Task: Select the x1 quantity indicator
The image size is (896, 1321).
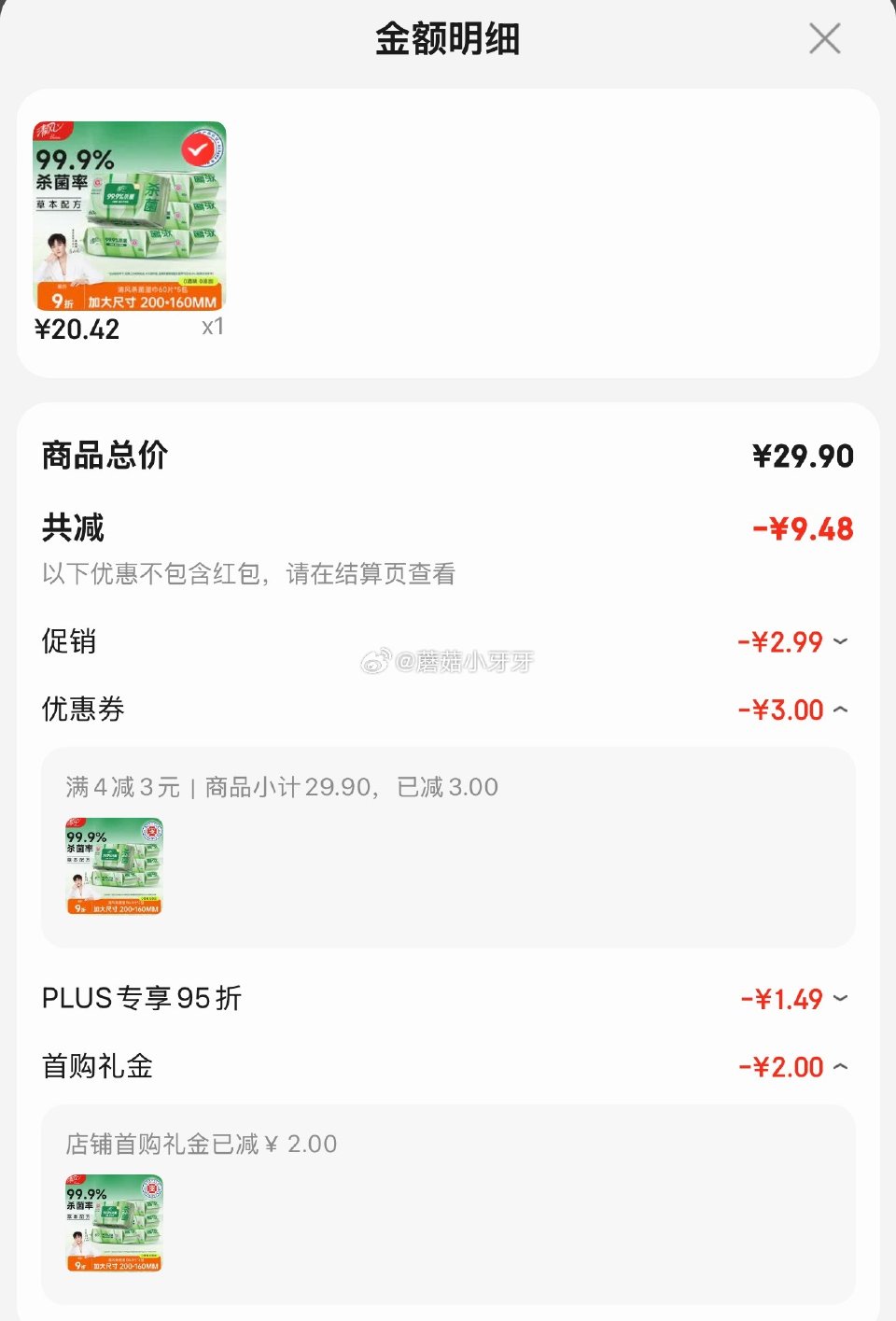Action: (211, 328)
